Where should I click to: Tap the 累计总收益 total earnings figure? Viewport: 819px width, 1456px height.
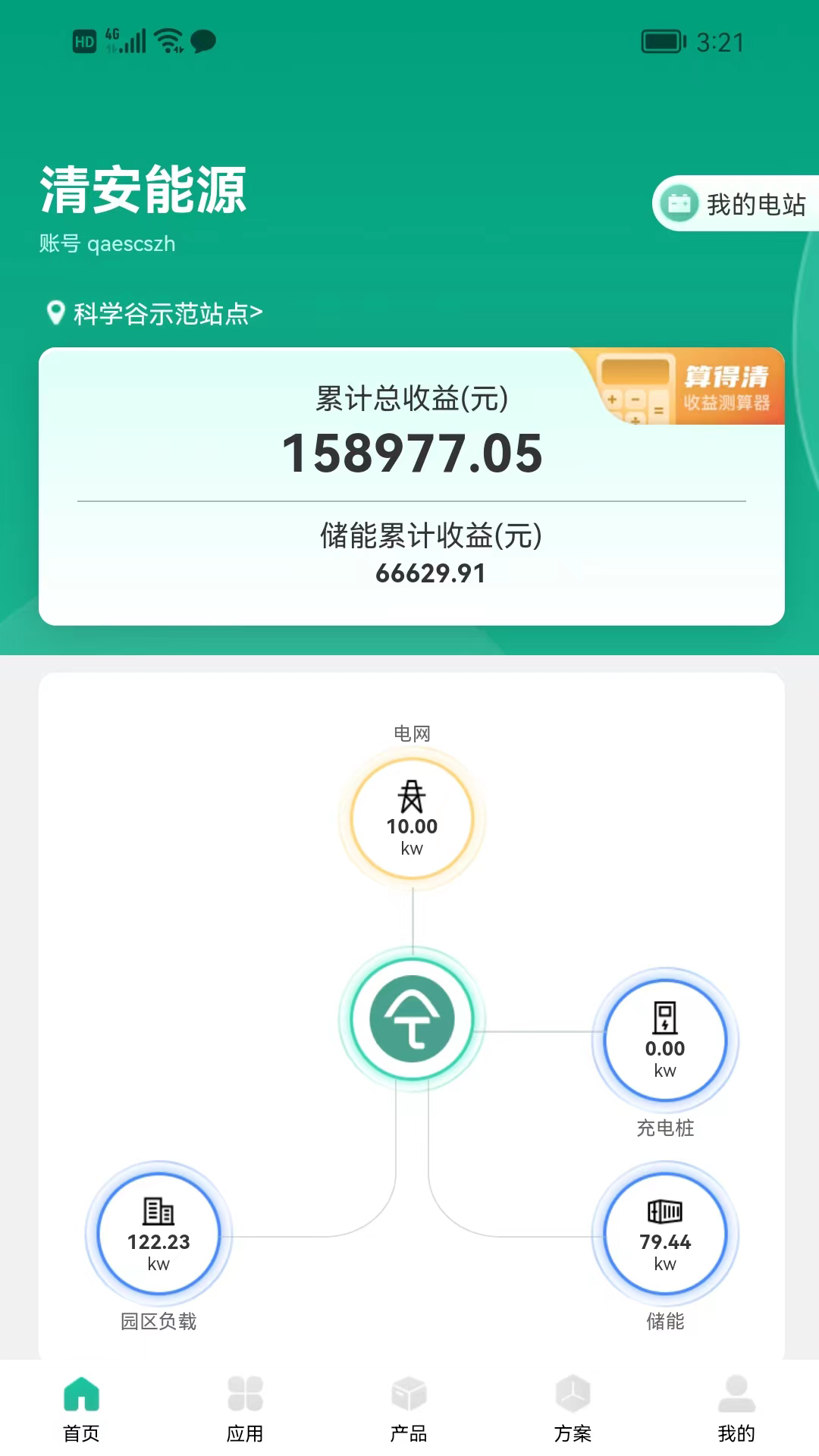(x=413, y=453)
